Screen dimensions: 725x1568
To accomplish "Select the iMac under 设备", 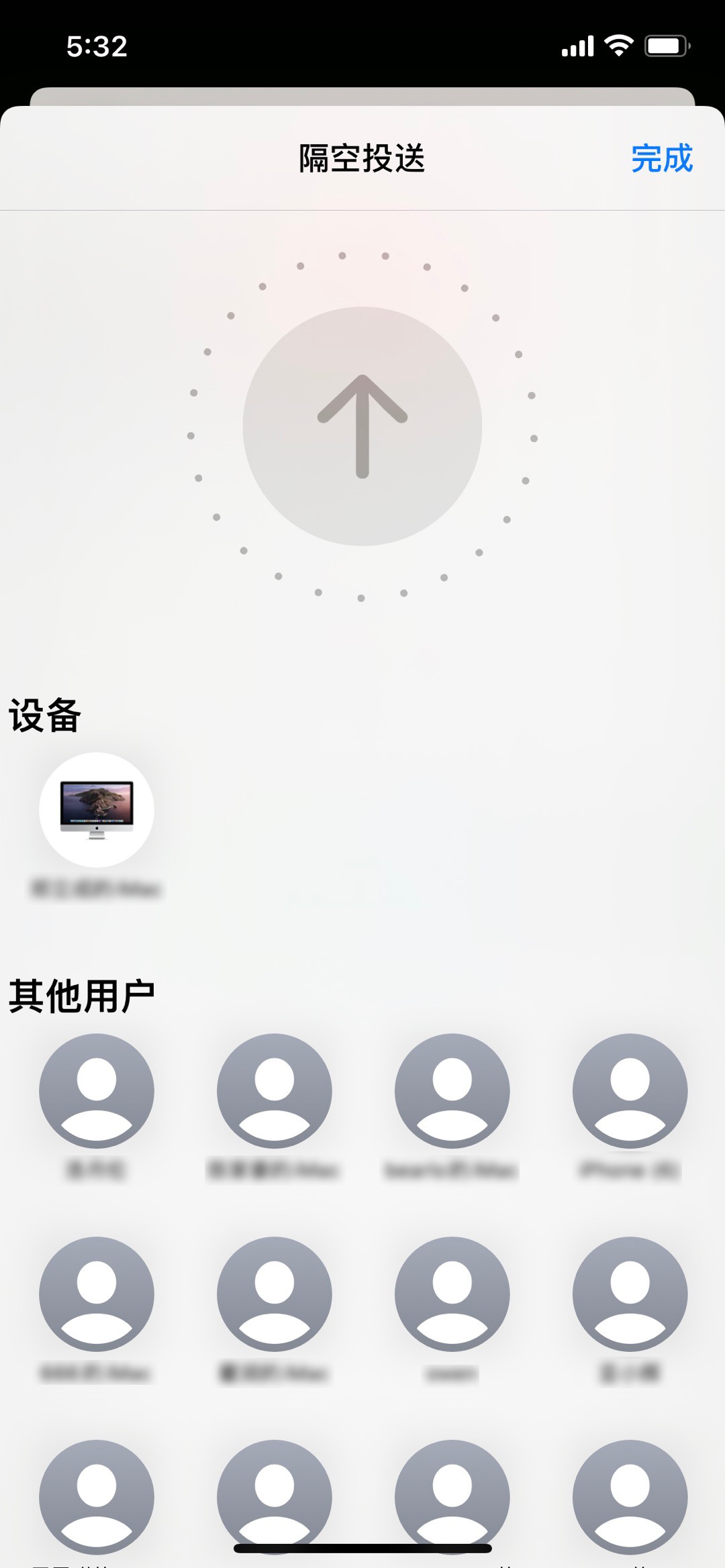I will (97, 810).
